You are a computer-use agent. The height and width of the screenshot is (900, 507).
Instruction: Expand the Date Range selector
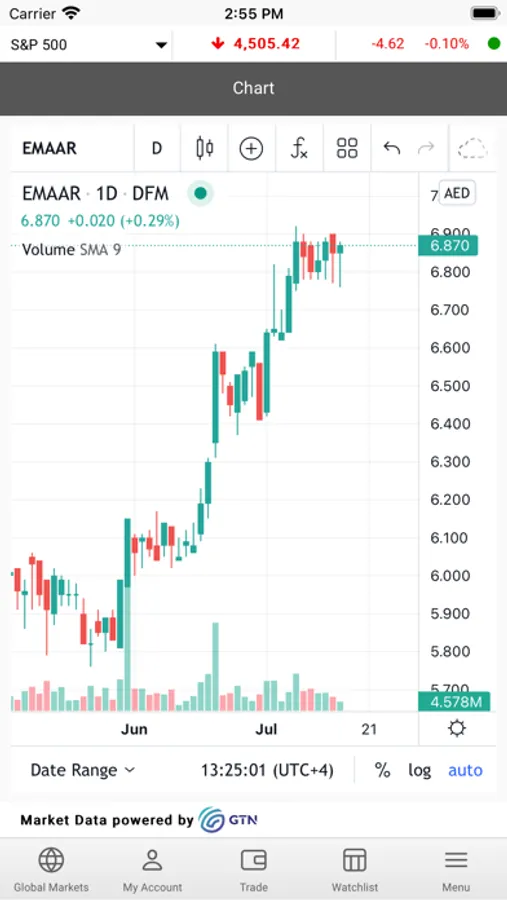(x=83, y=770)
